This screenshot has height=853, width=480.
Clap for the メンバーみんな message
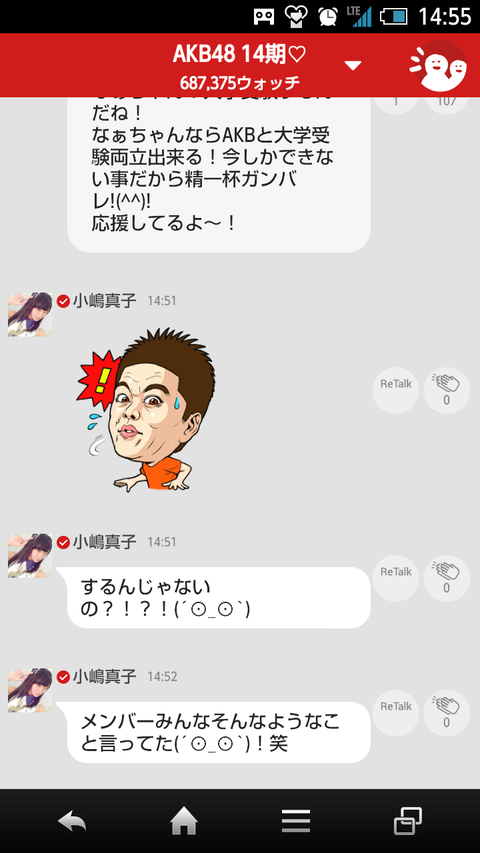(x=446, y=713)
